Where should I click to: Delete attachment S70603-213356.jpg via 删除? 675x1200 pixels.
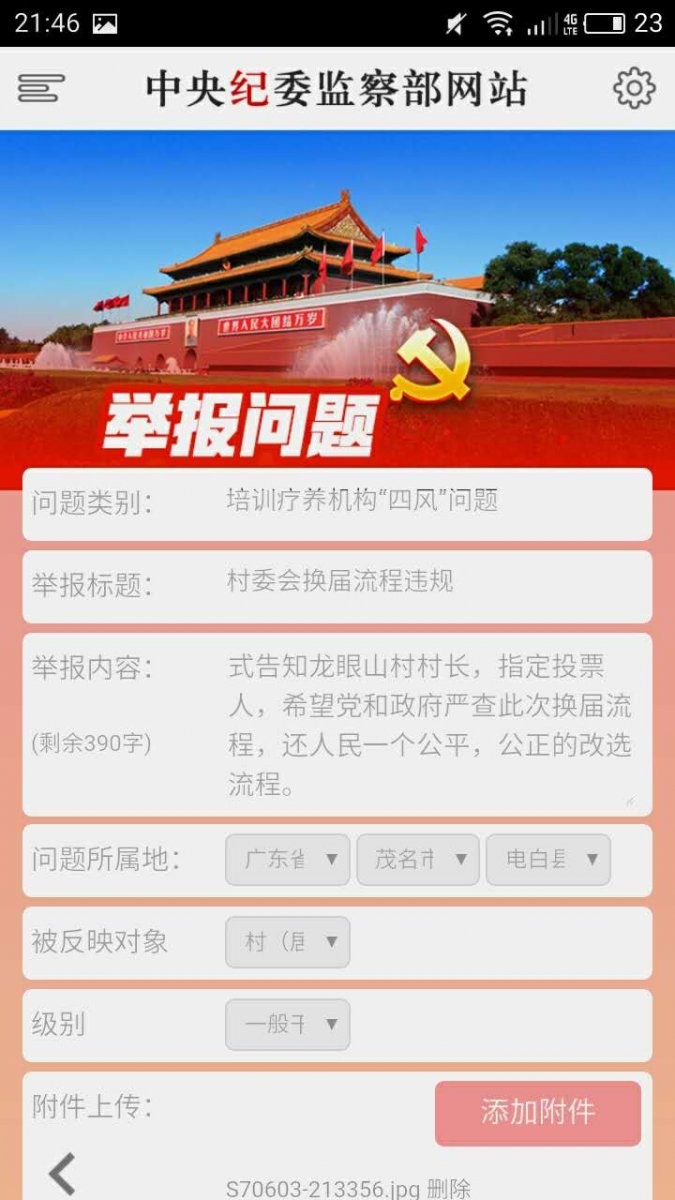[448, 1189]
